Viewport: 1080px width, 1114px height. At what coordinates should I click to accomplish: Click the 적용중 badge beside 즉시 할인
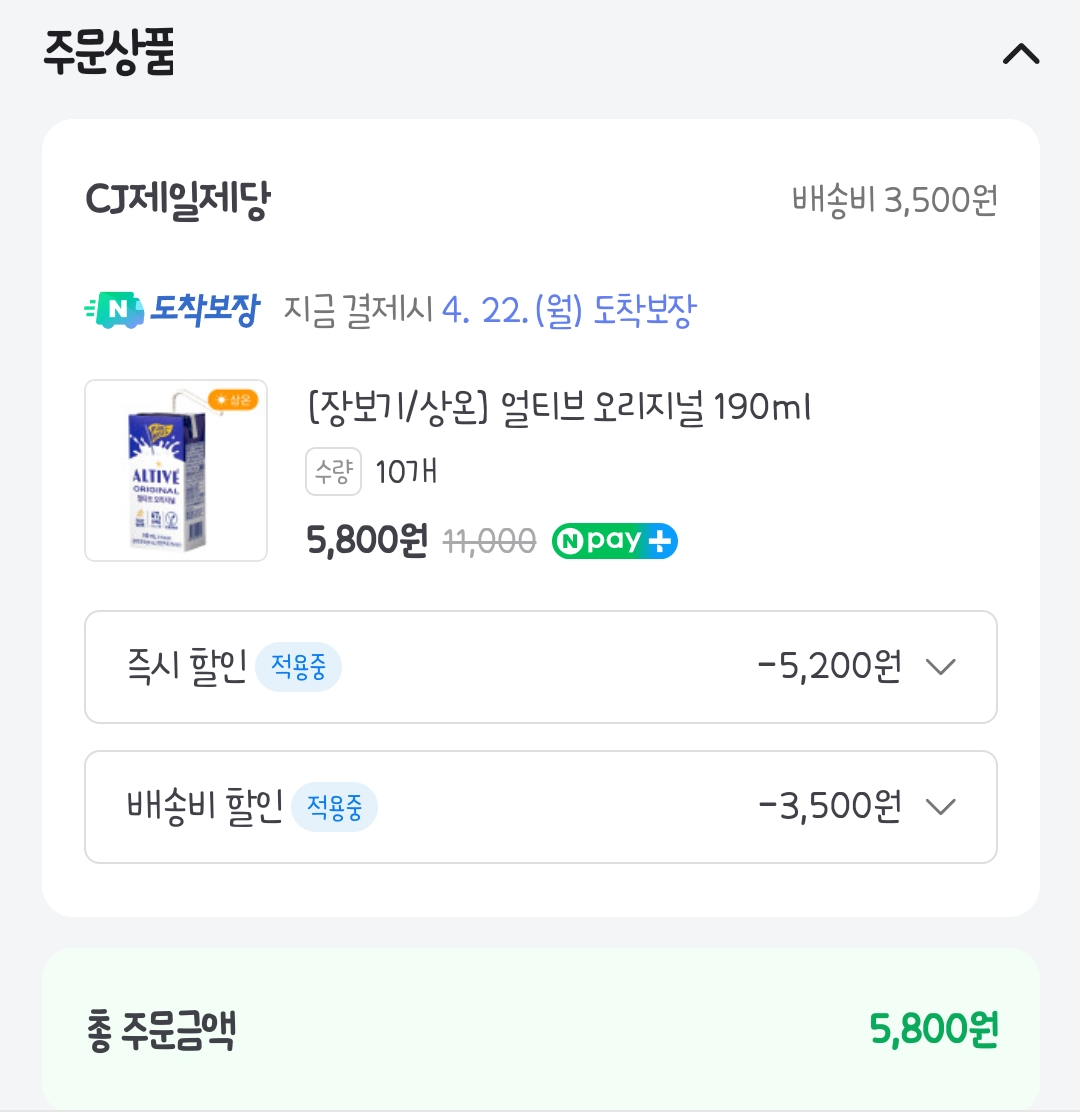pos(298,664)
